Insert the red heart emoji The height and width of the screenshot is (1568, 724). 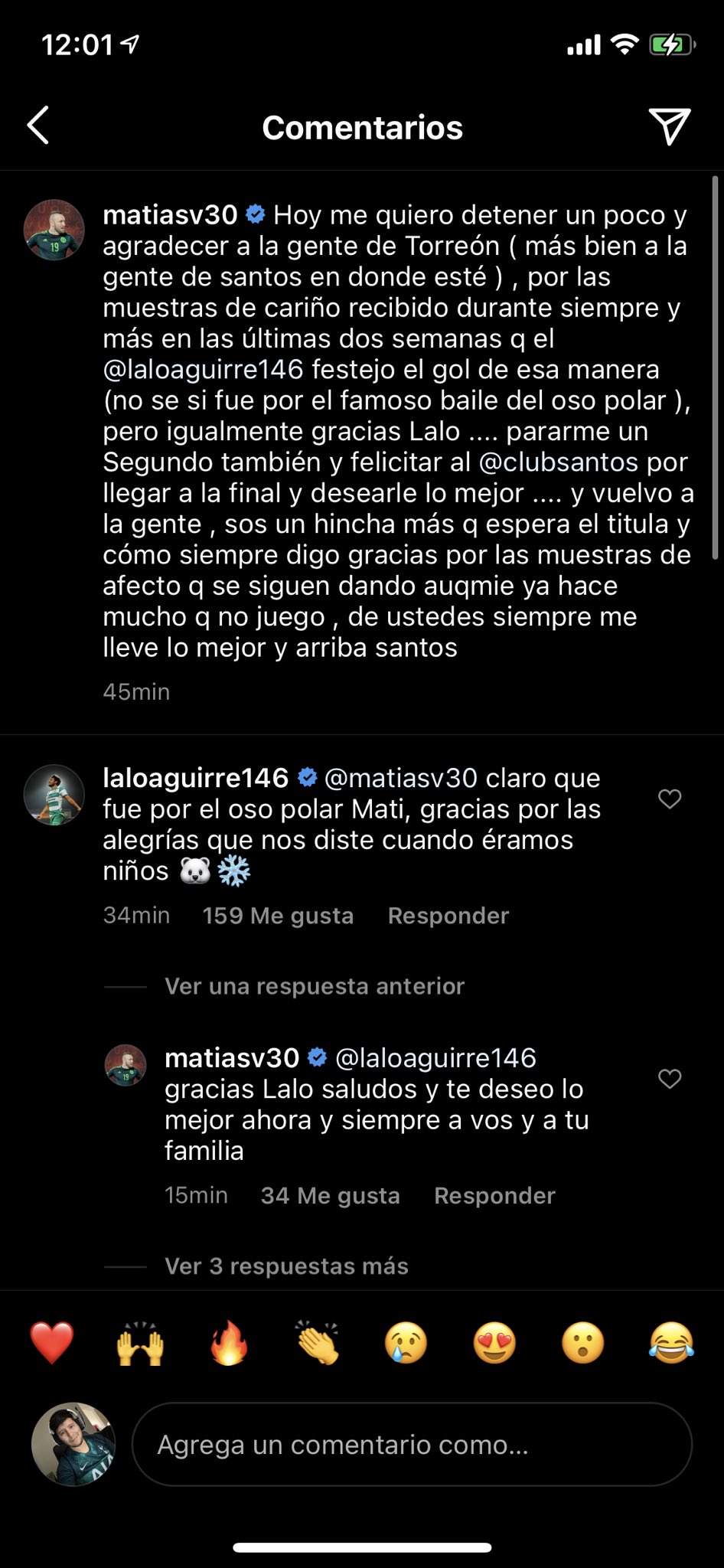click(52, 1343)
